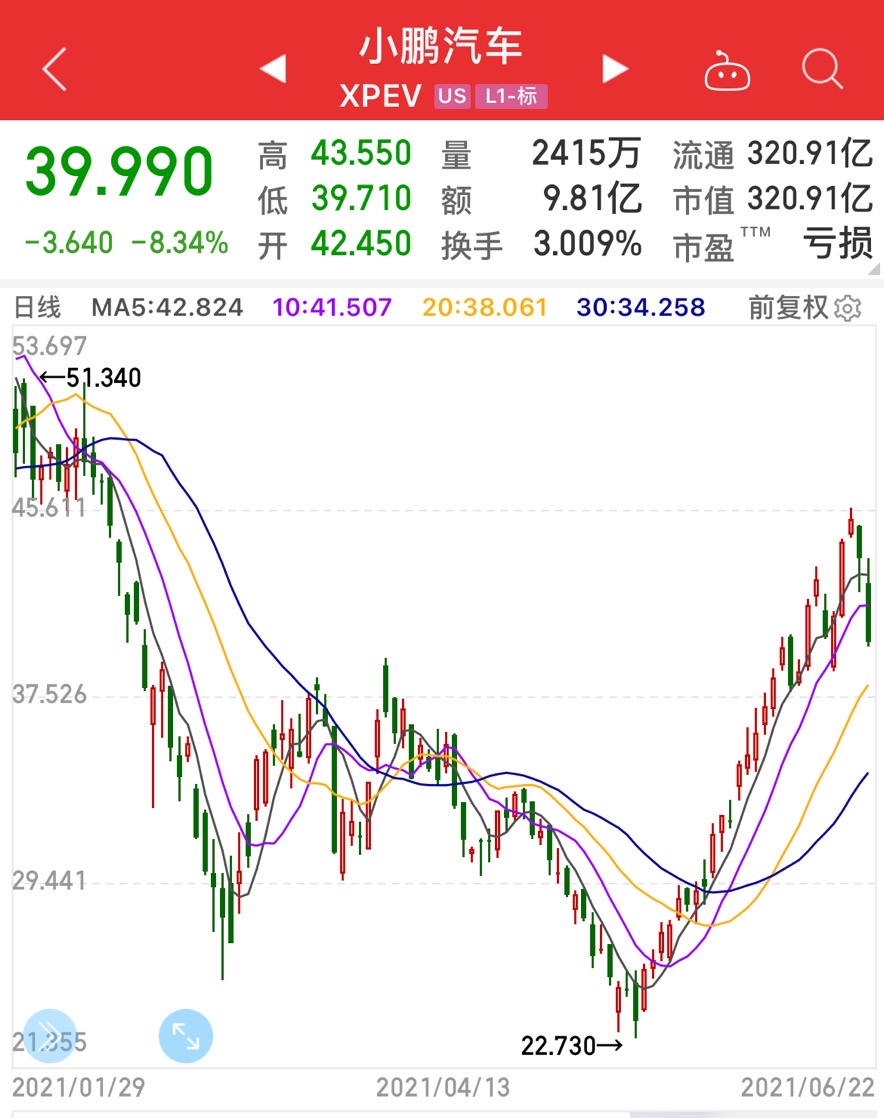
Task: Tap the US market badge
Action: (x=452, y=97)
